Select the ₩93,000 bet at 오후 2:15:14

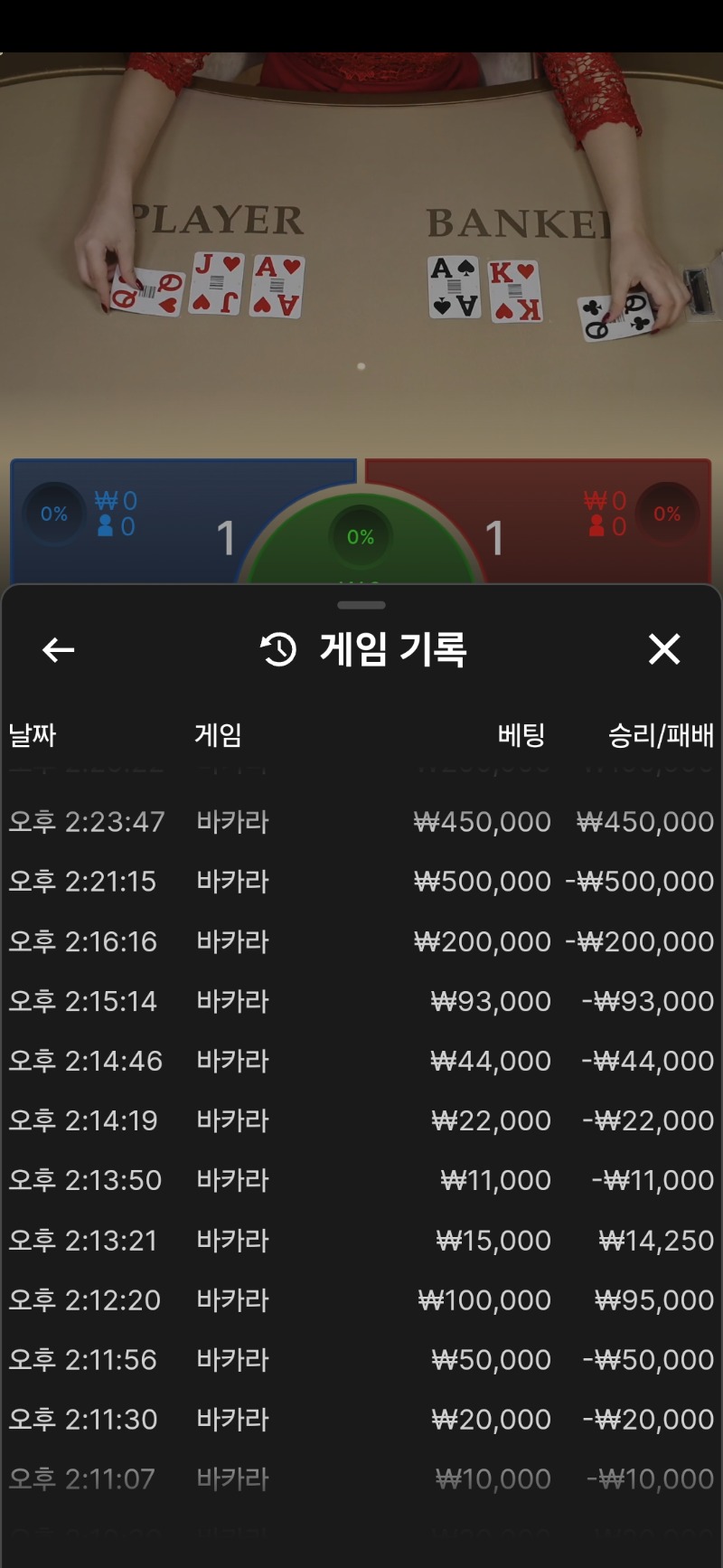[x=361, y=1001]
